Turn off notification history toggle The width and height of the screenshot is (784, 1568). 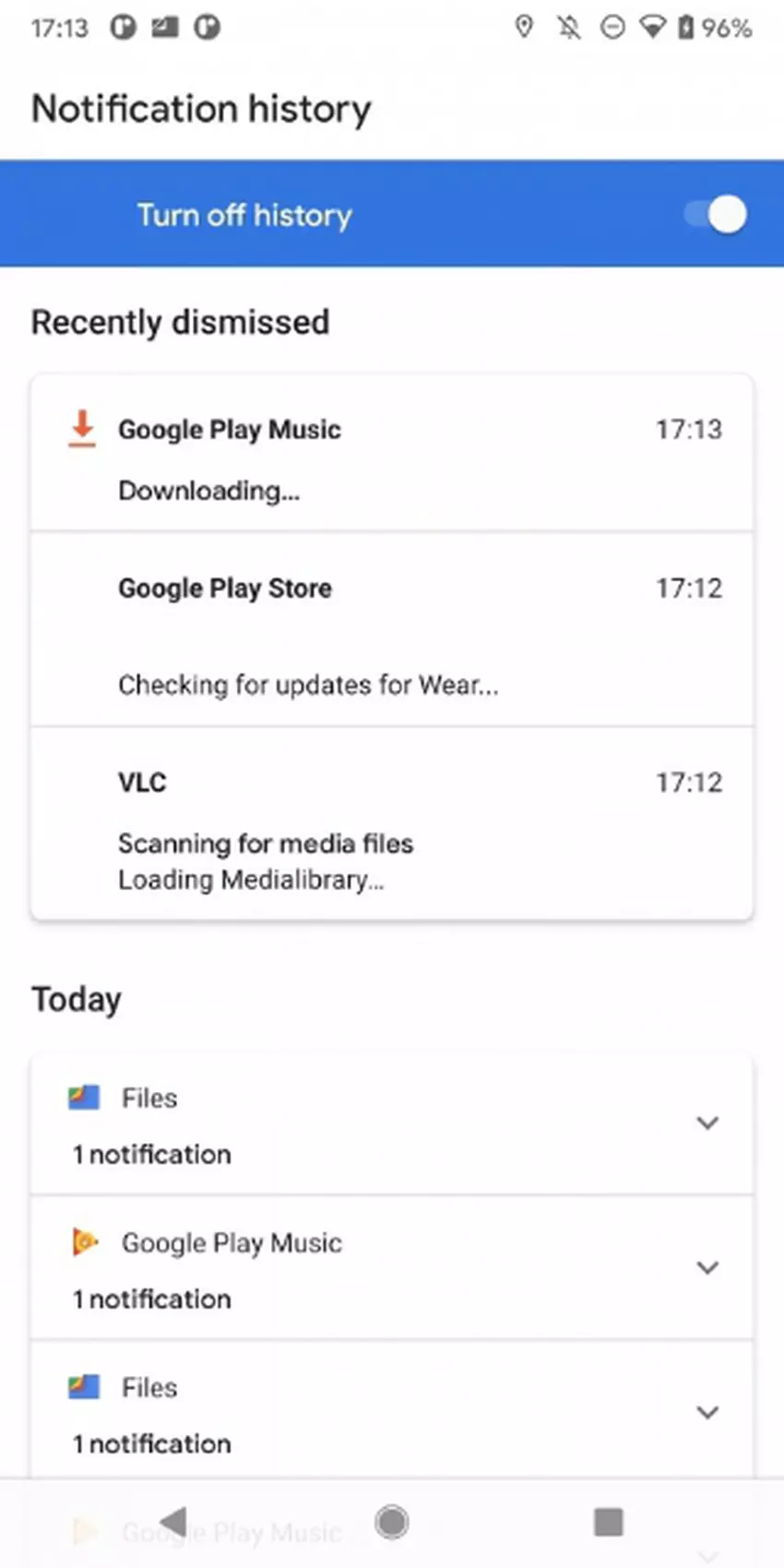(x=716, y=215)
